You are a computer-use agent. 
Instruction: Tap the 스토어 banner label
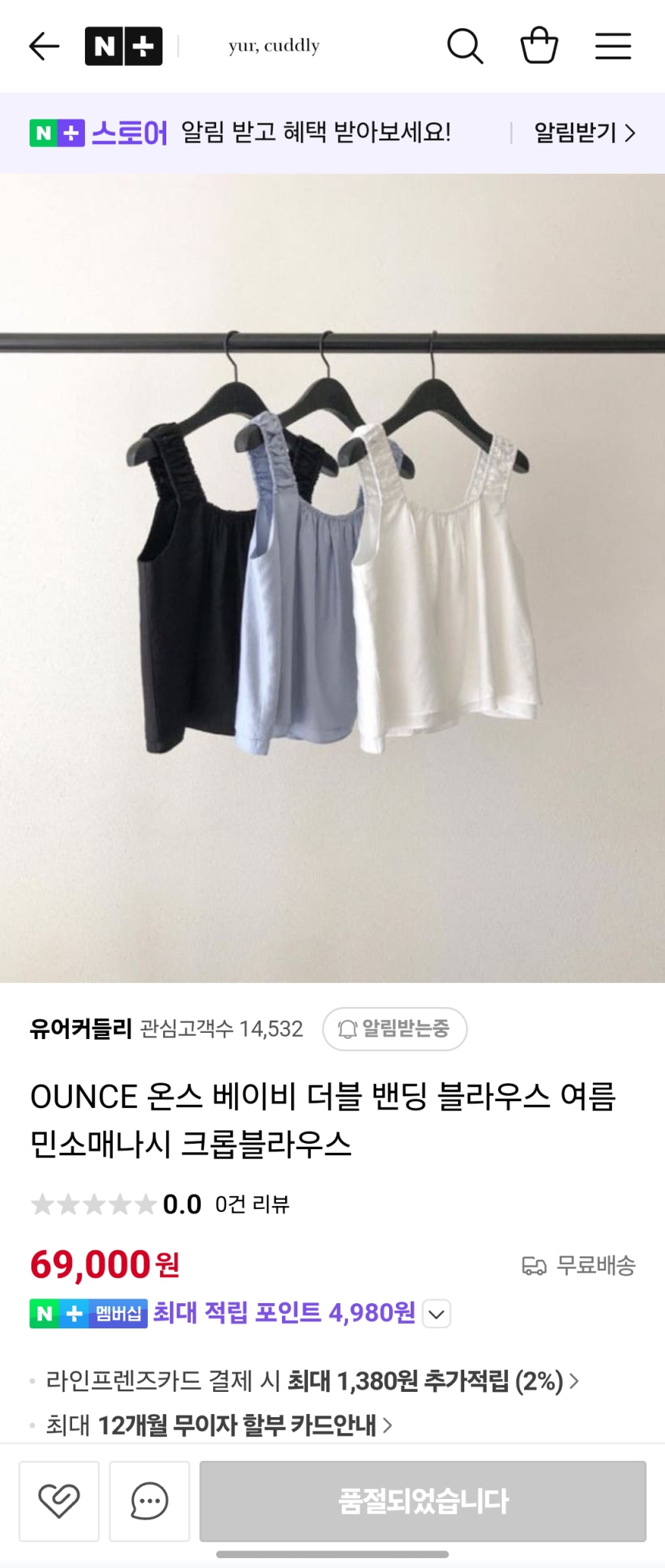130,132
